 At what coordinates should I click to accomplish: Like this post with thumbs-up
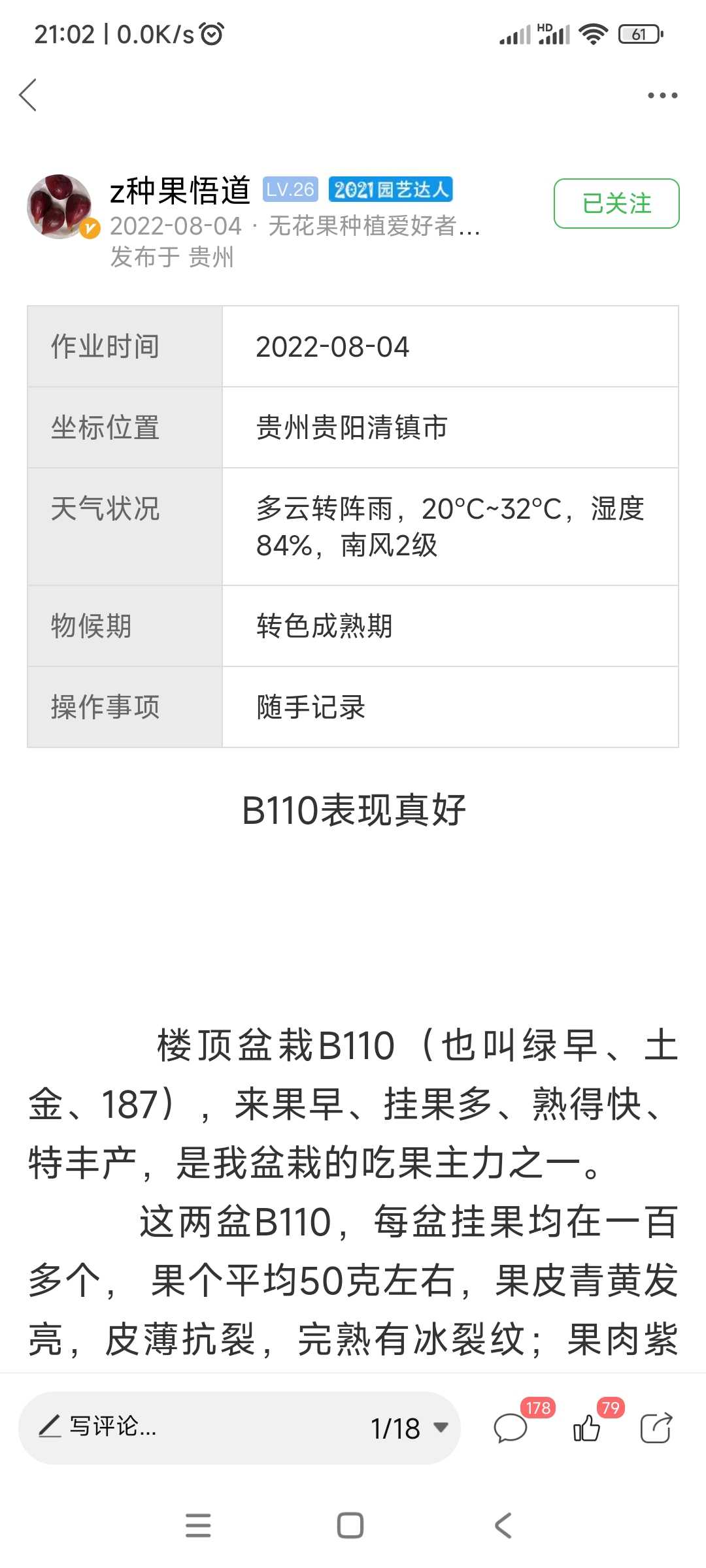(587, 1428)
